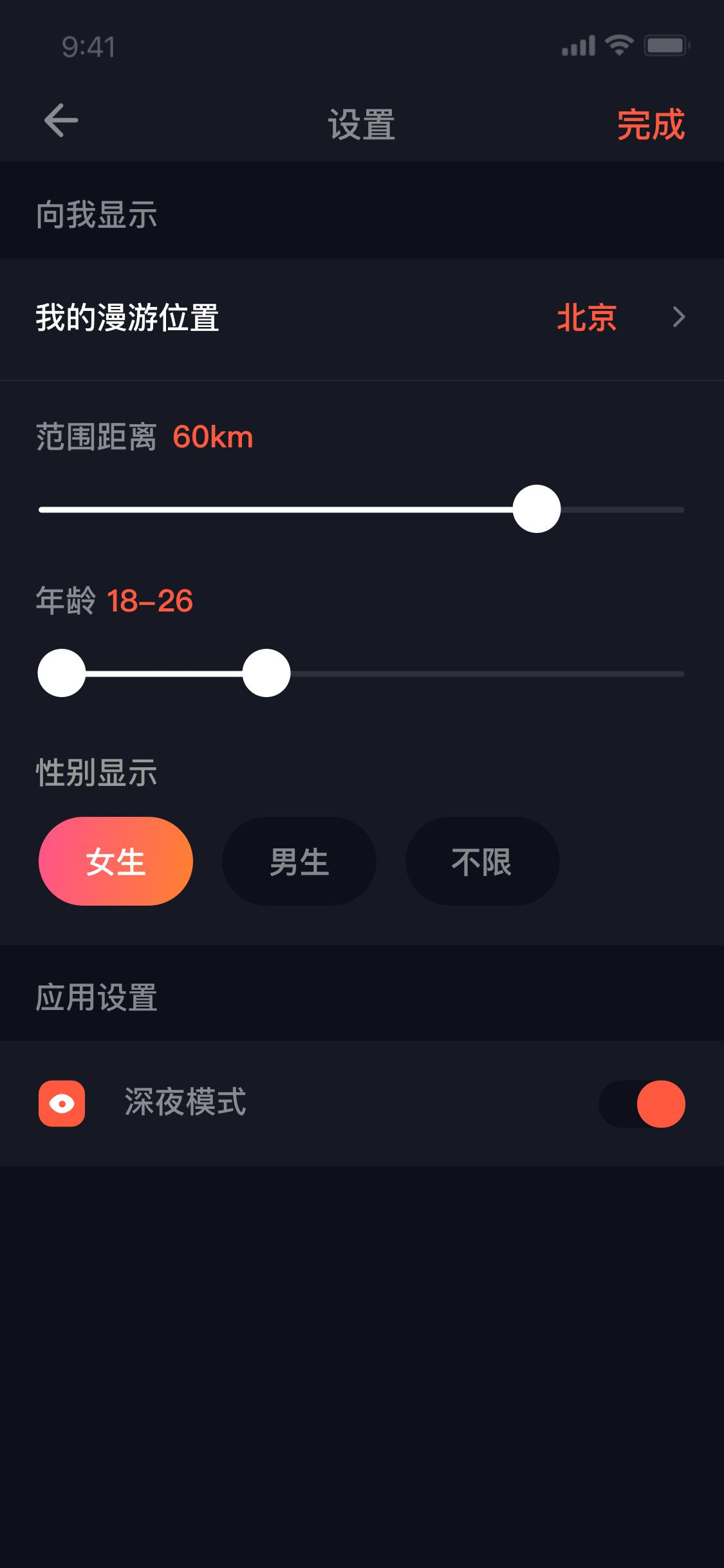Tap 完成 to finish settings
Viewport: 724px width, 1568px height.
coord(651,124)
